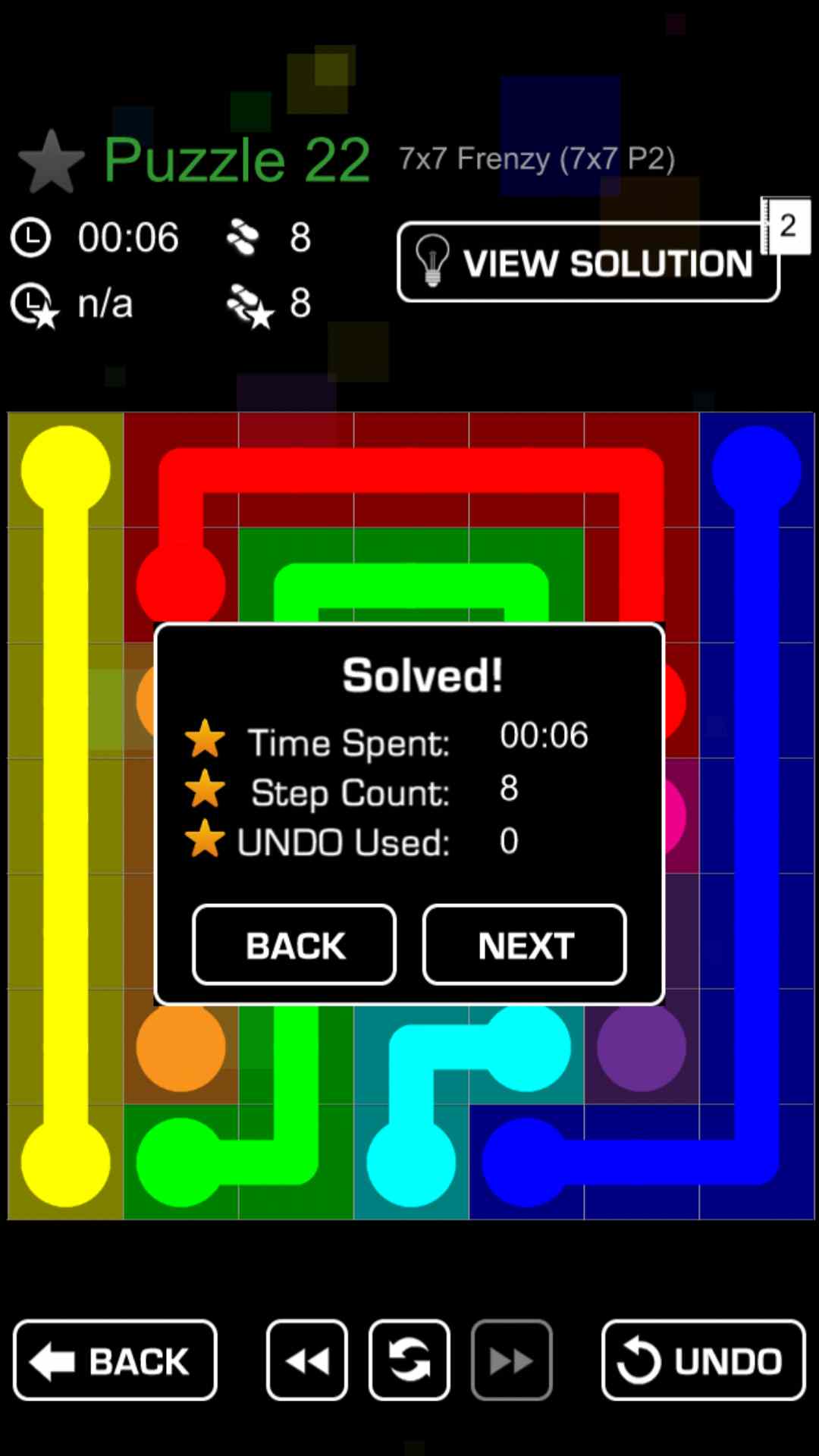Tap BACK in the Solved dialog

294,945
